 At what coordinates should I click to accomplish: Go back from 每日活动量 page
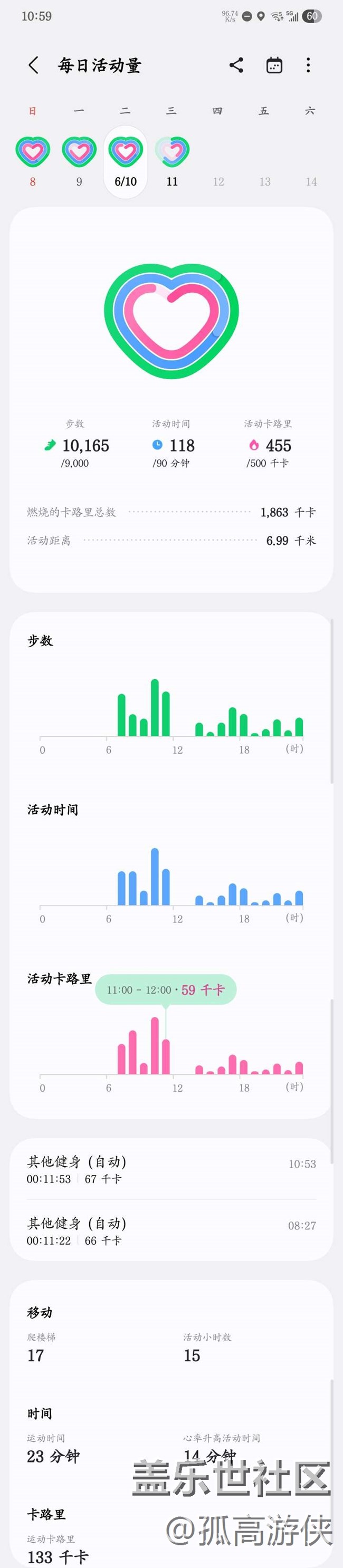point(33,65)
